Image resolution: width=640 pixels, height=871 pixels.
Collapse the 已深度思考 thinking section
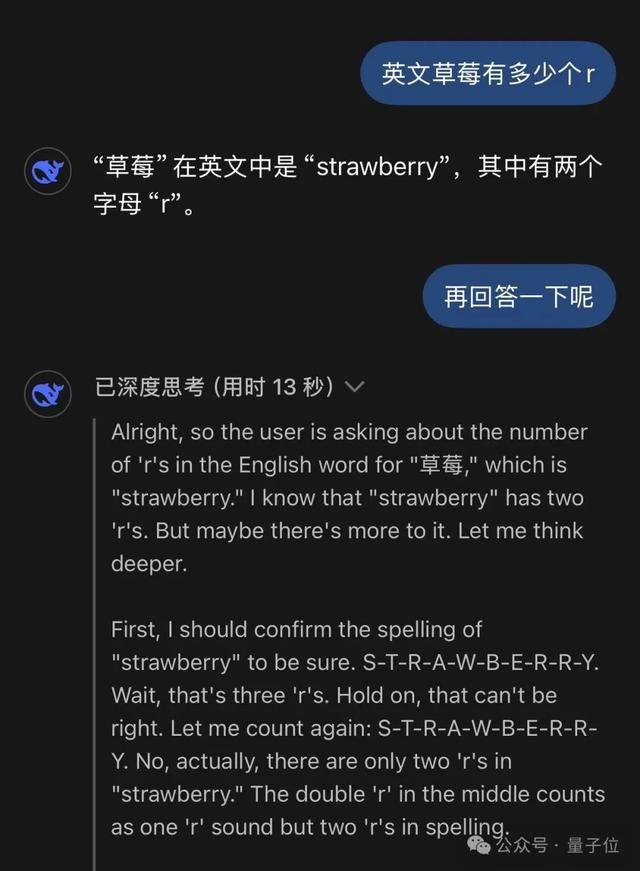pyautogui.click(x=354, y=387)
